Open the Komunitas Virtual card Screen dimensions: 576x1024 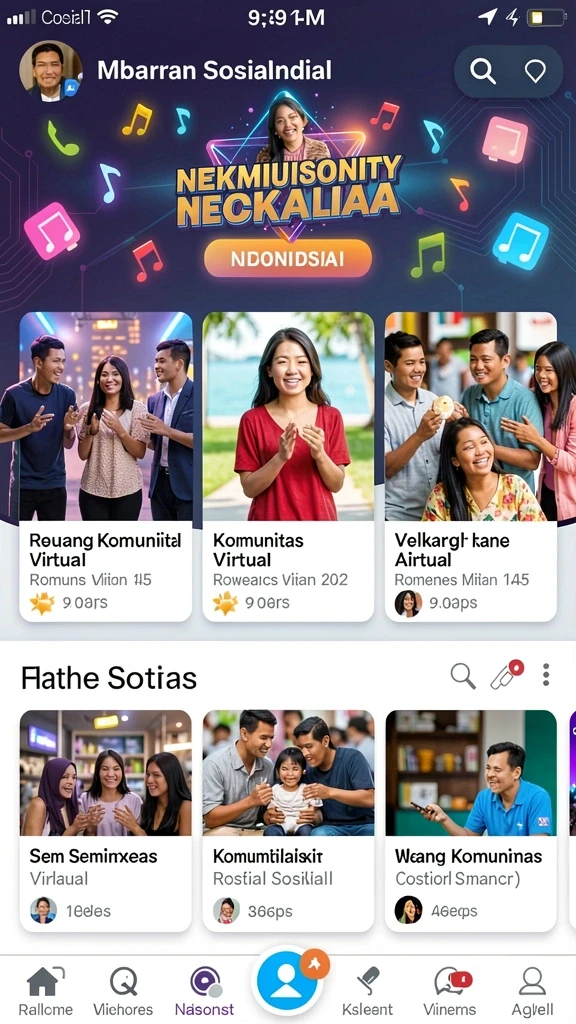(x=288, y=466)
